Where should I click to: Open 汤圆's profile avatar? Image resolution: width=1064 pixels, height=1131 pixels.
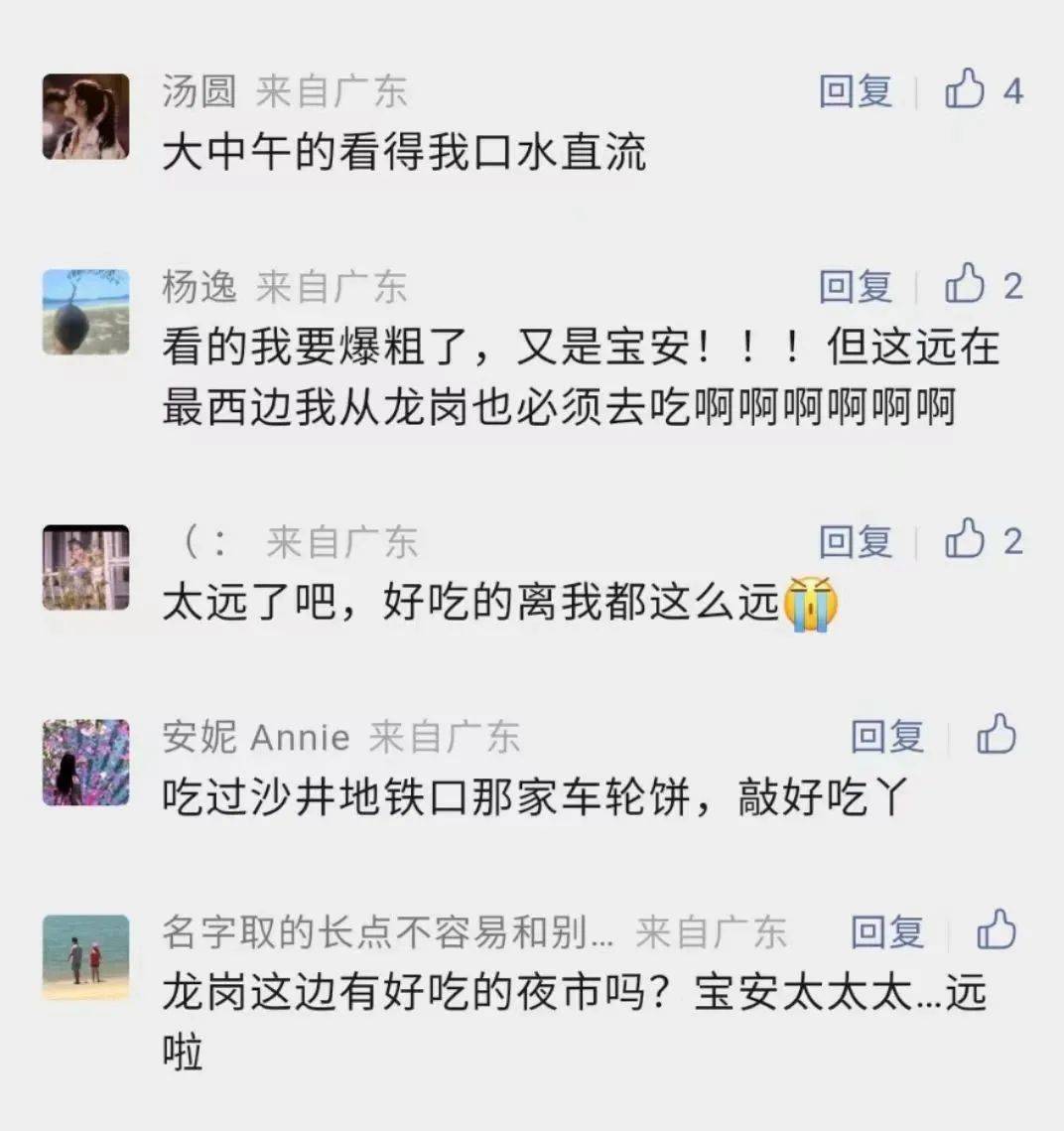(x=86, y=116)
